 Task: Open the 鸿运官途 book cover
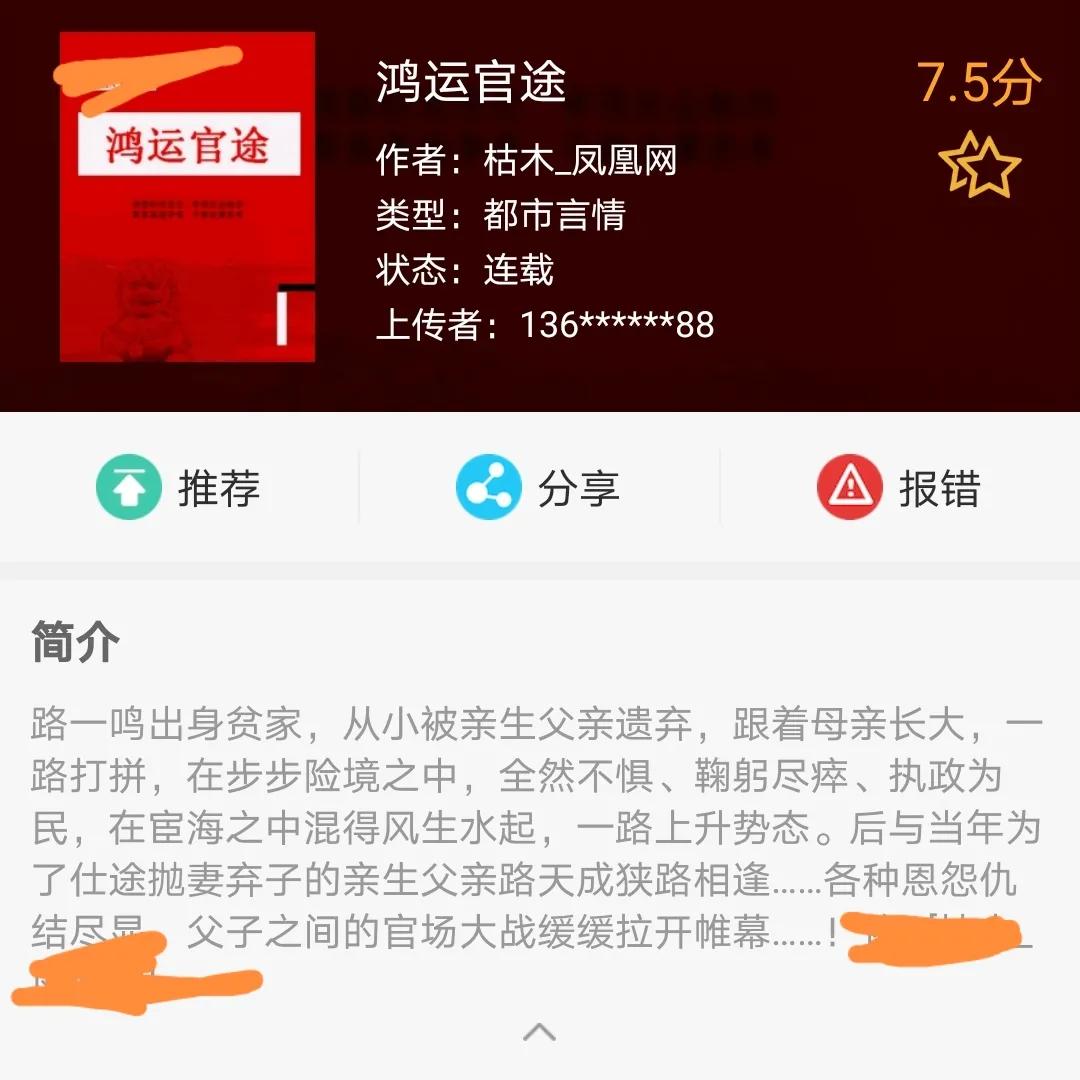tap(187, 197)
